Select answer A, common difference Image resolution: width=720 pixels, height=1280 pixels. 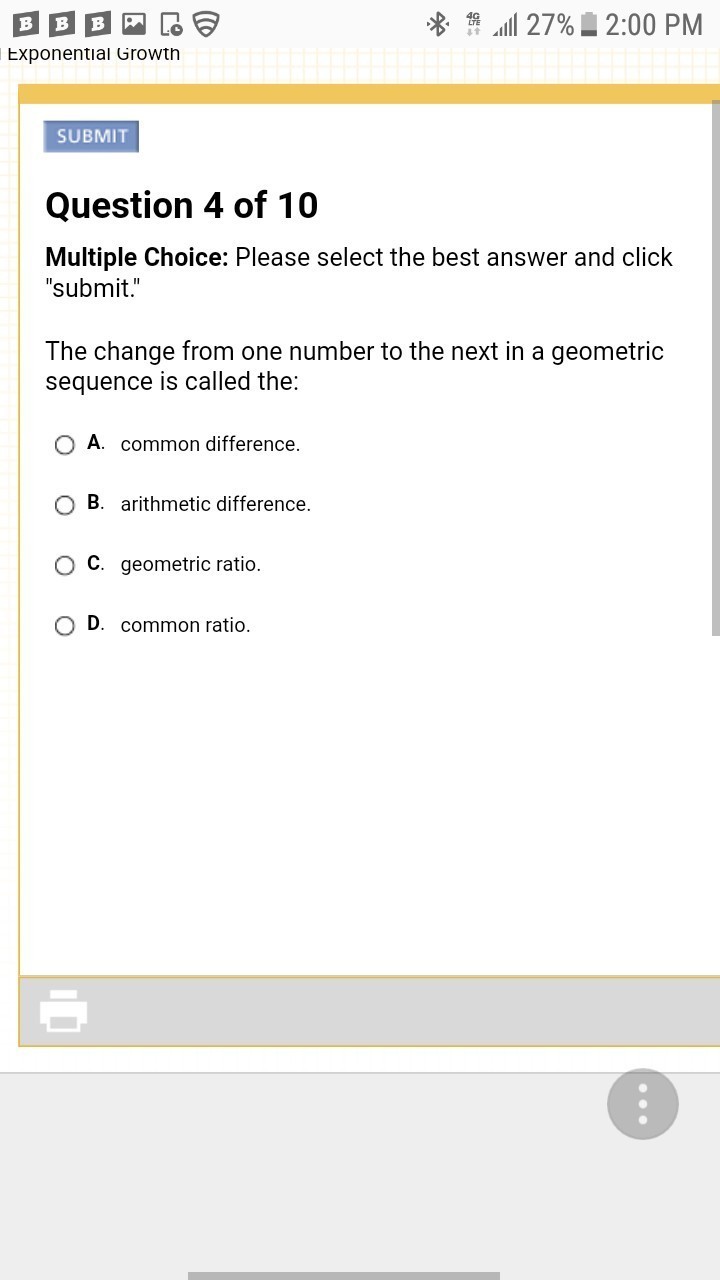pyautogui.click(x=65, y=445)
